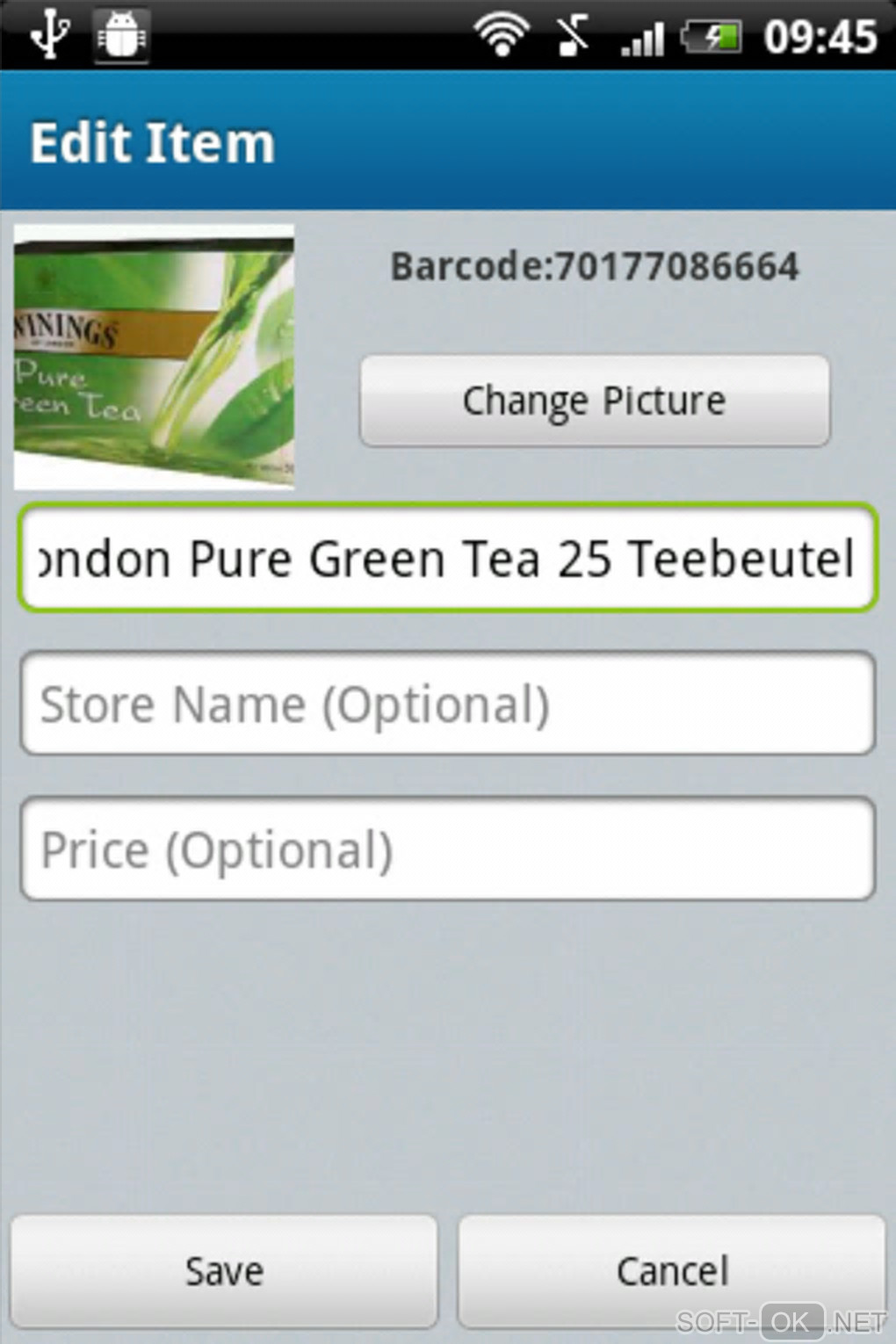Edit the item name text field

pos(447,558)
